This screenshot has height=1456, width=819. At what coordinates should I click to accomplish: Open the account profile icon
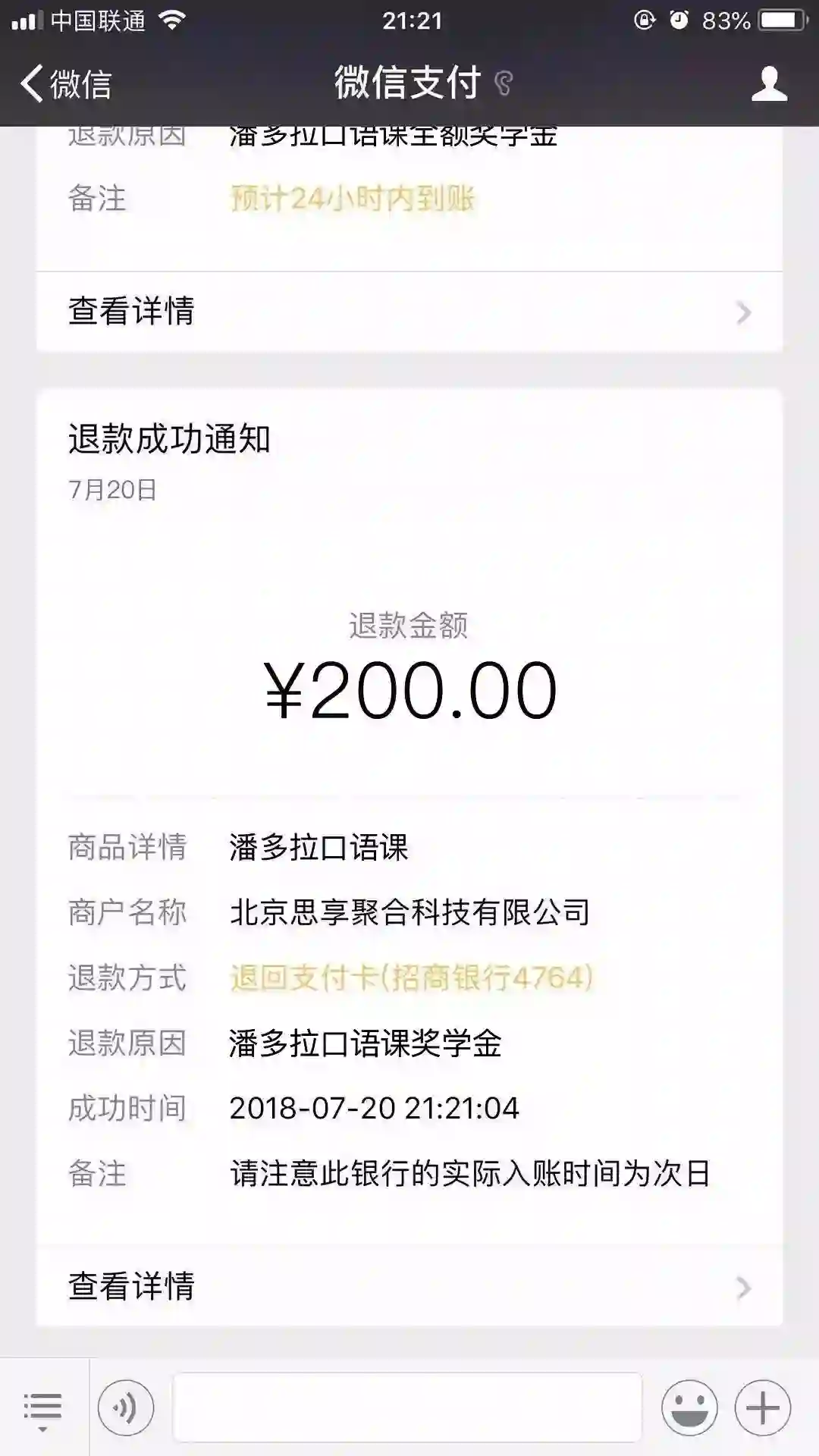click(x=769, y=83)
